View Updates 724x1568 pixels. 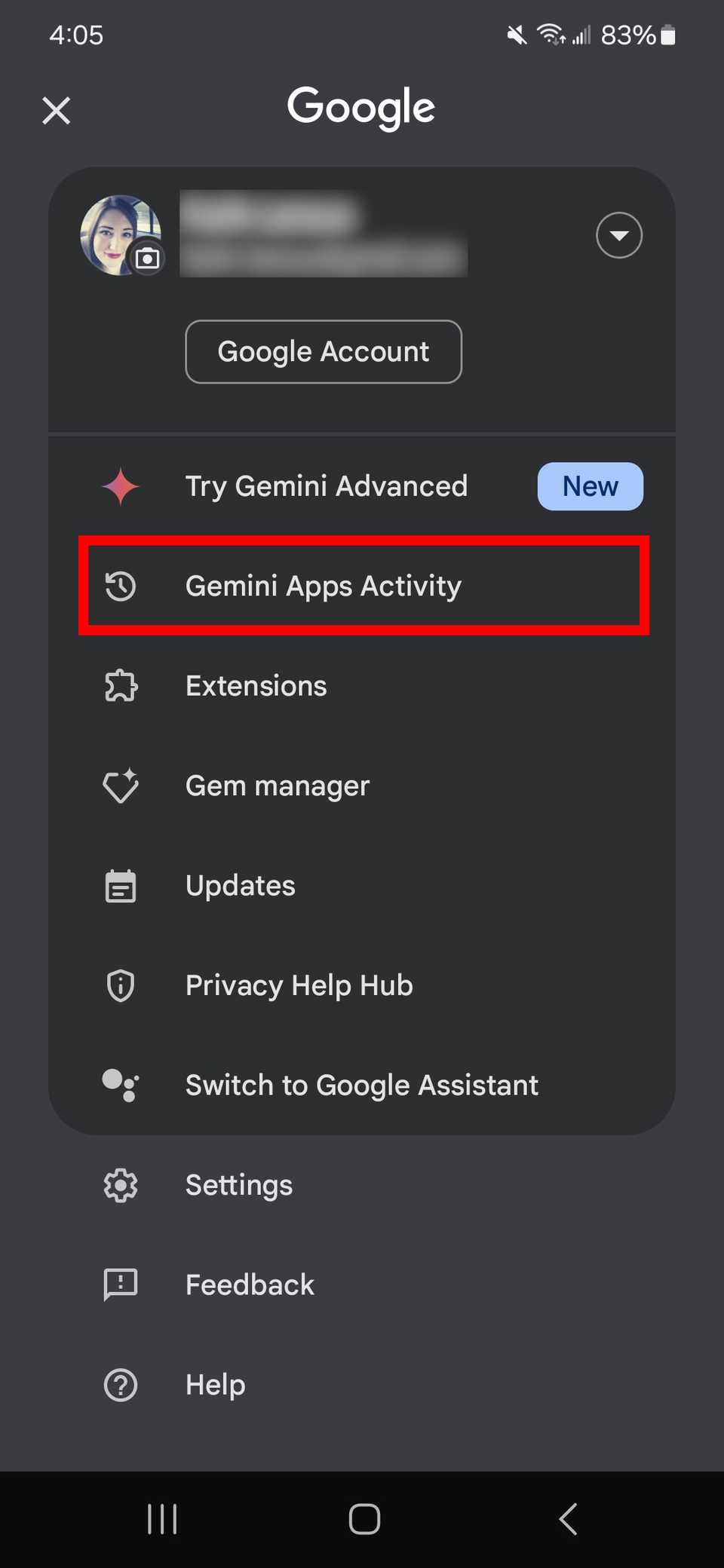point(362,886)
